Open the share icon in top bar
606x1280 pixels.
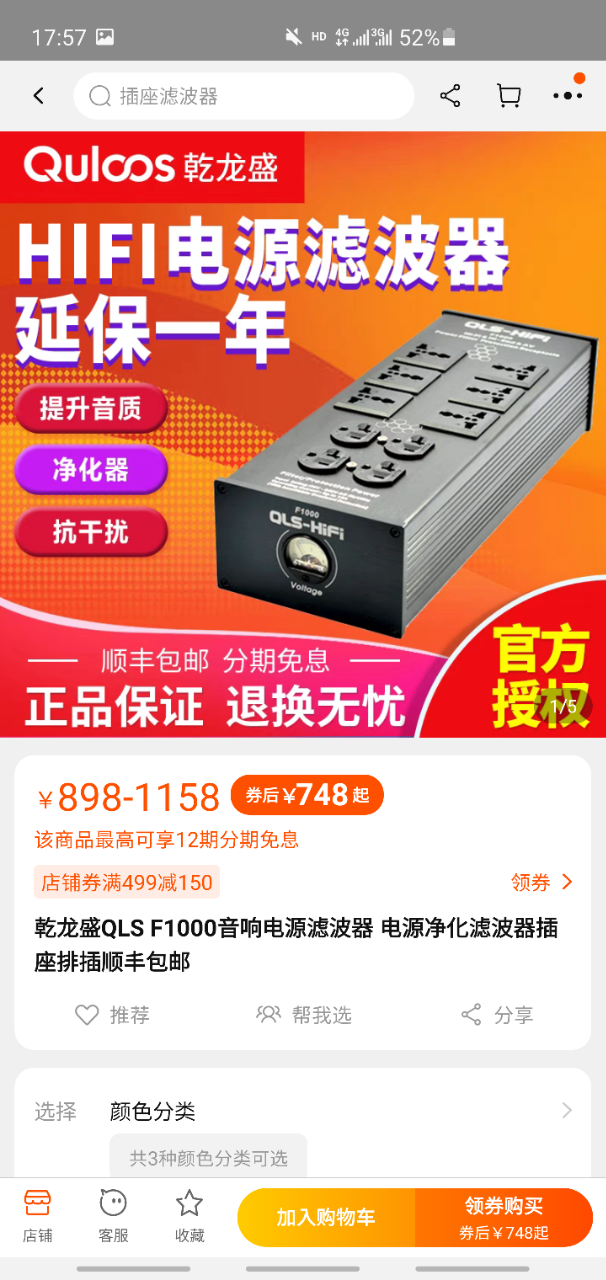coord(450,96)
